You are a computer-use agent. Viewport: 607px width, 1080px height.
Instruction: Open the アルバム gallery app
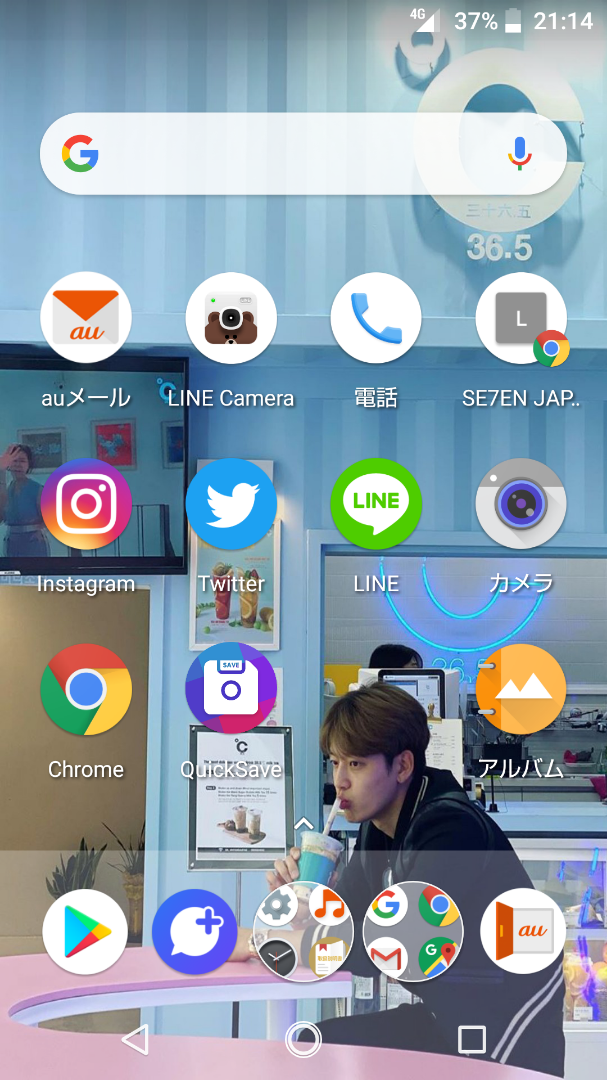(521, 690)
